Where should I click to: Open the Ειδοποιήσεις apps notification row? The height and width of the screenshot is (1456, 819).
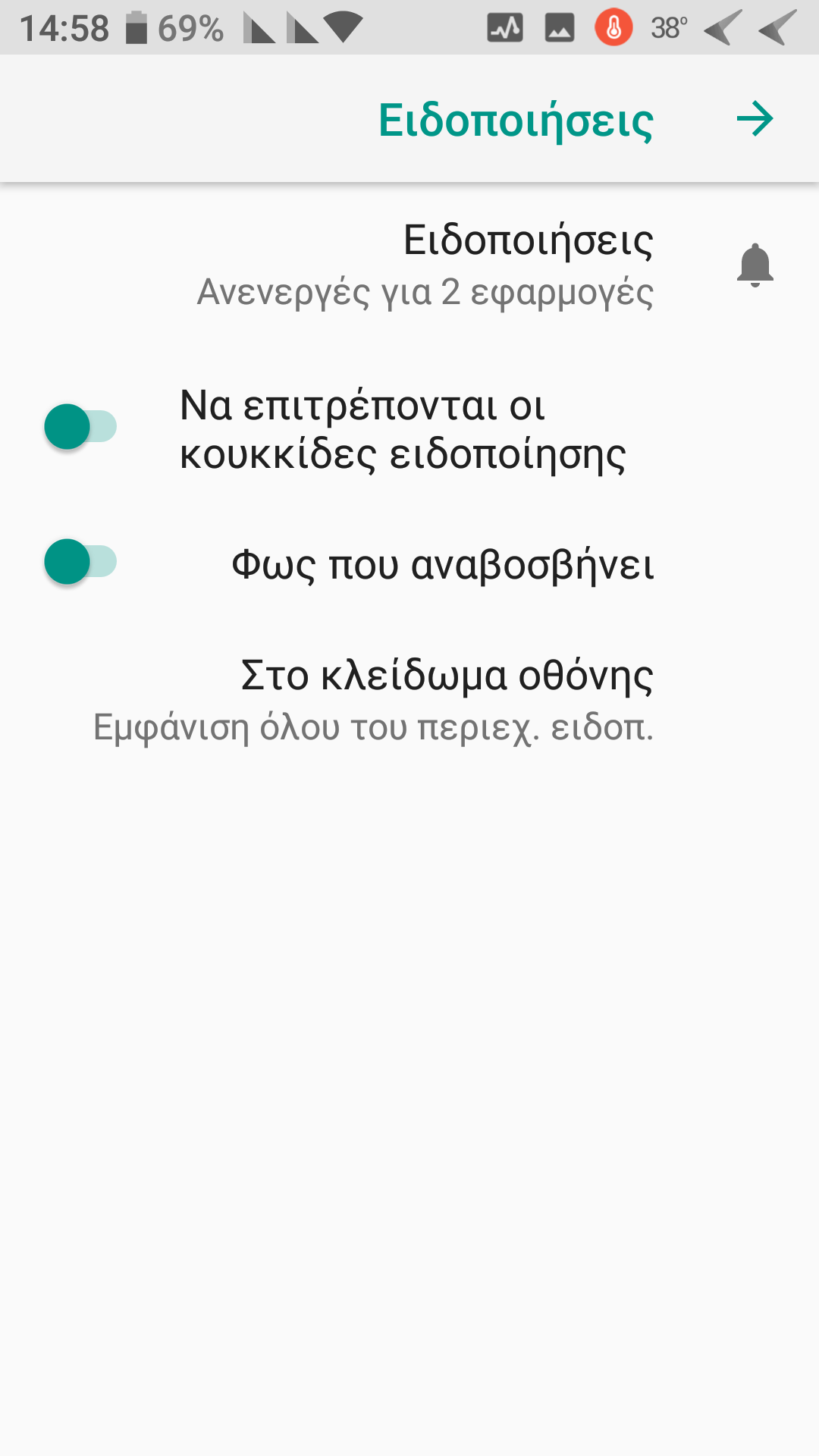(425, 265)
